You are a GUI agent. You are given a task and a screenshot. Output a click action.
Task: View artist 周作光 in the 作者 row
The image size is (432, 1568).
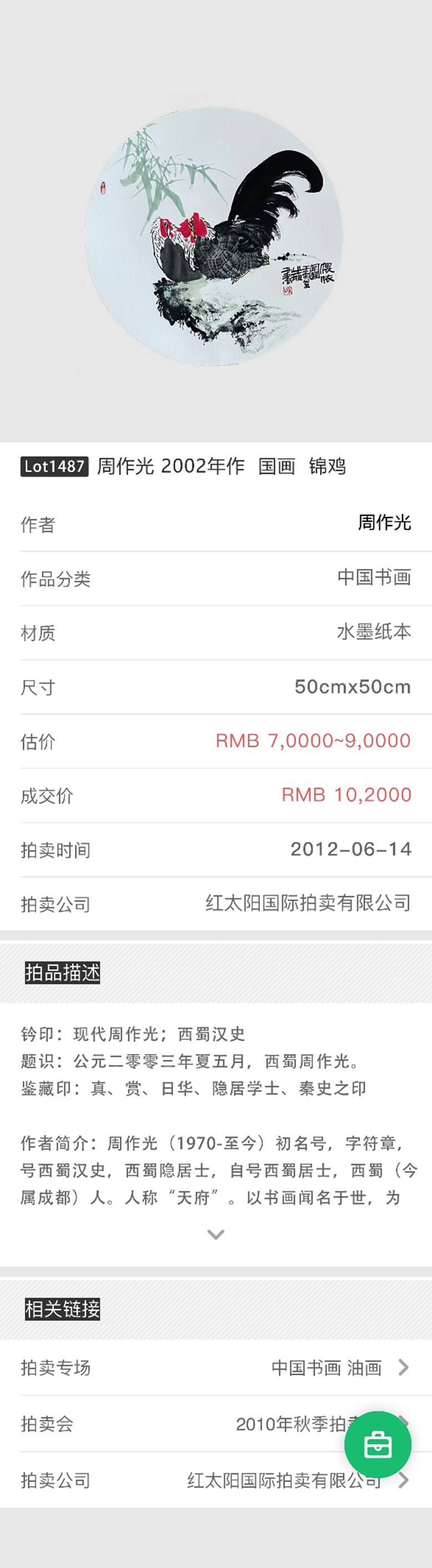point(384,523)
